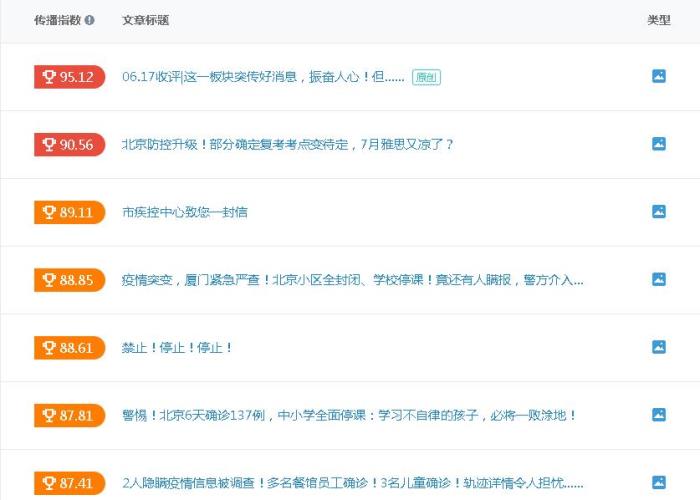Viewport: 700px width, 500px height.
Task: Open article '疫情突变，厦门紧急严查'
Action: coord(352,280)
